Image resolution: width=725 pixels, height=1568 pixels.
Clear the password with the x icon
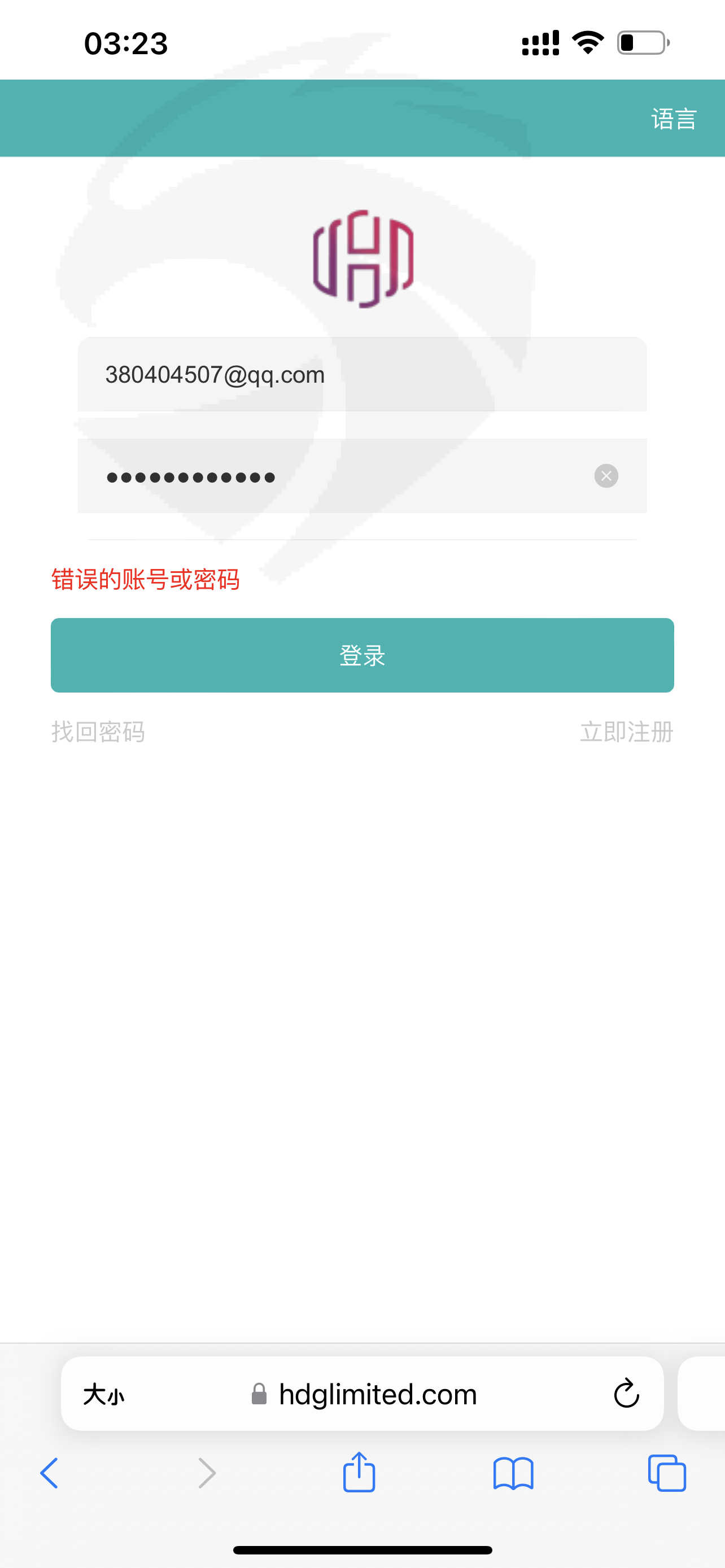pyautogui.click(x=606, y=476)
